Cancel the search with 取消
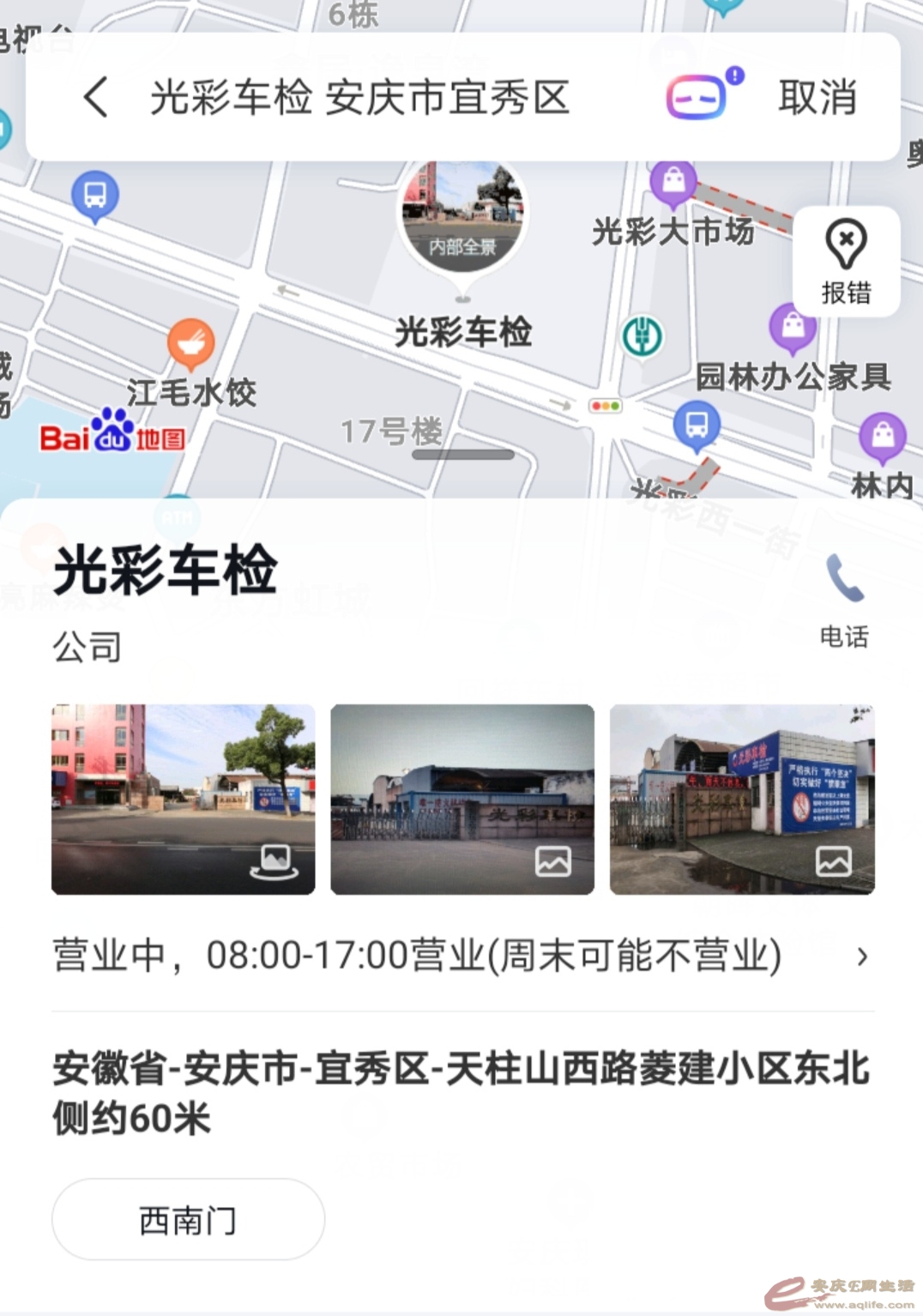Screen dimensions: 923x1316 tap(817, 97)
